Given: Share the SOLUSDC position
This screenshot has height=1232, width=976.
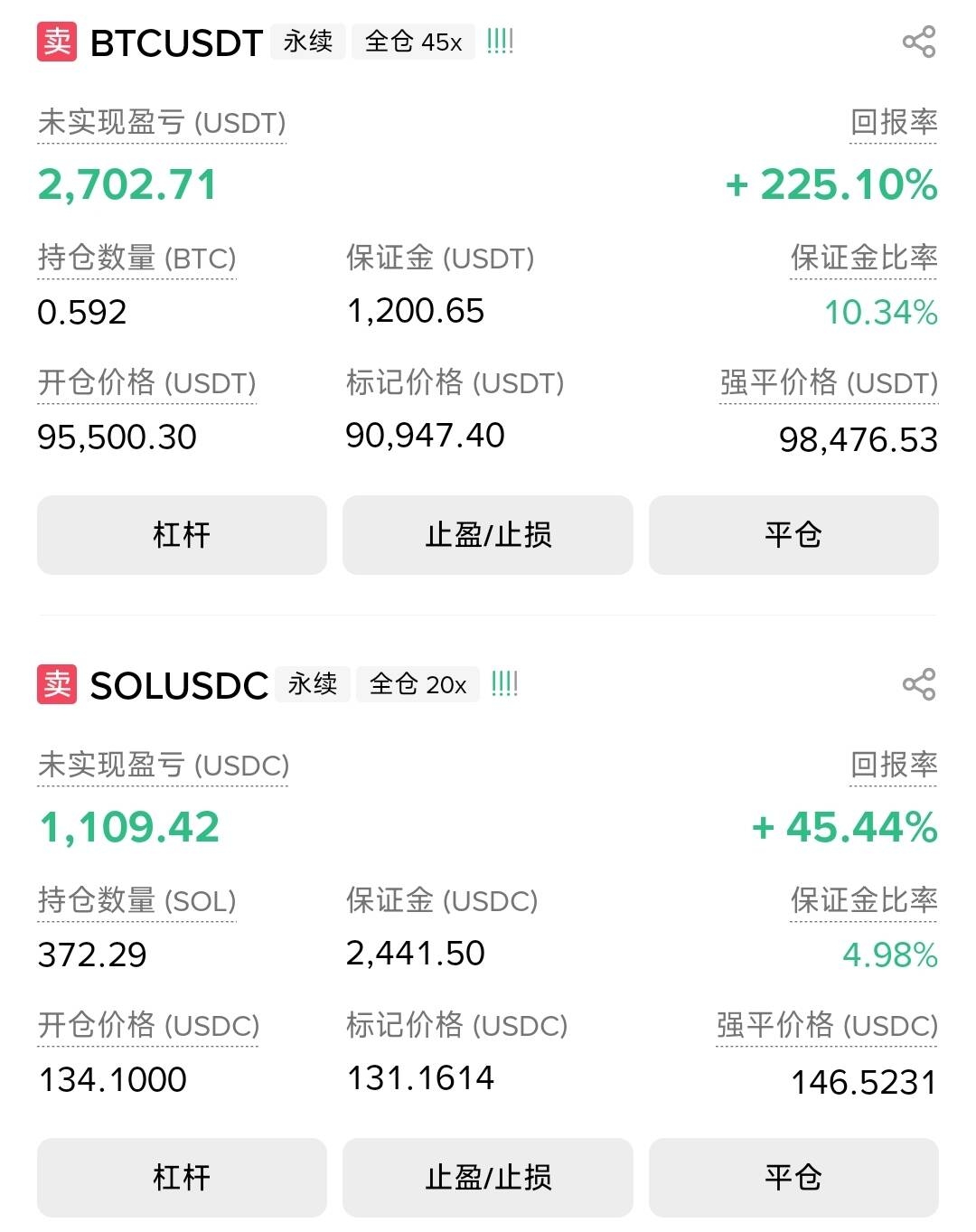Looking at the screenshot, I should pos(918,684).
